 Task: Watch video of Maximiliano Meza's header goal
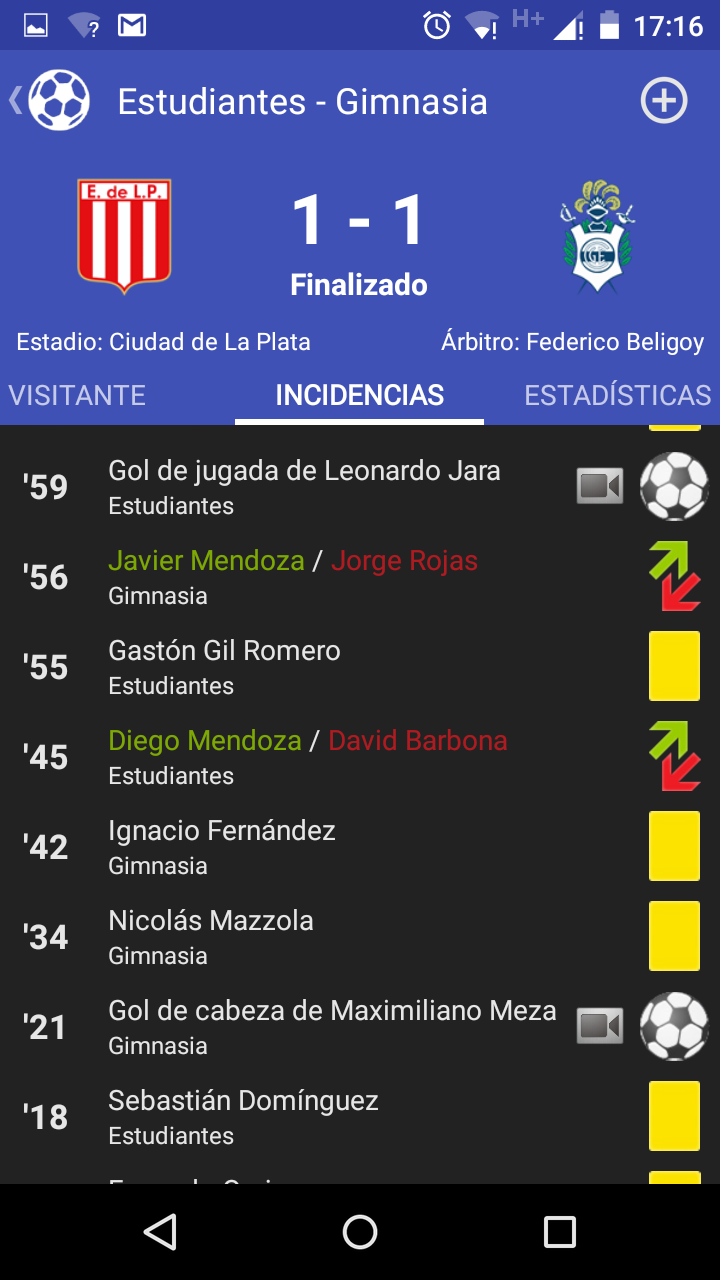point(600,1026)
